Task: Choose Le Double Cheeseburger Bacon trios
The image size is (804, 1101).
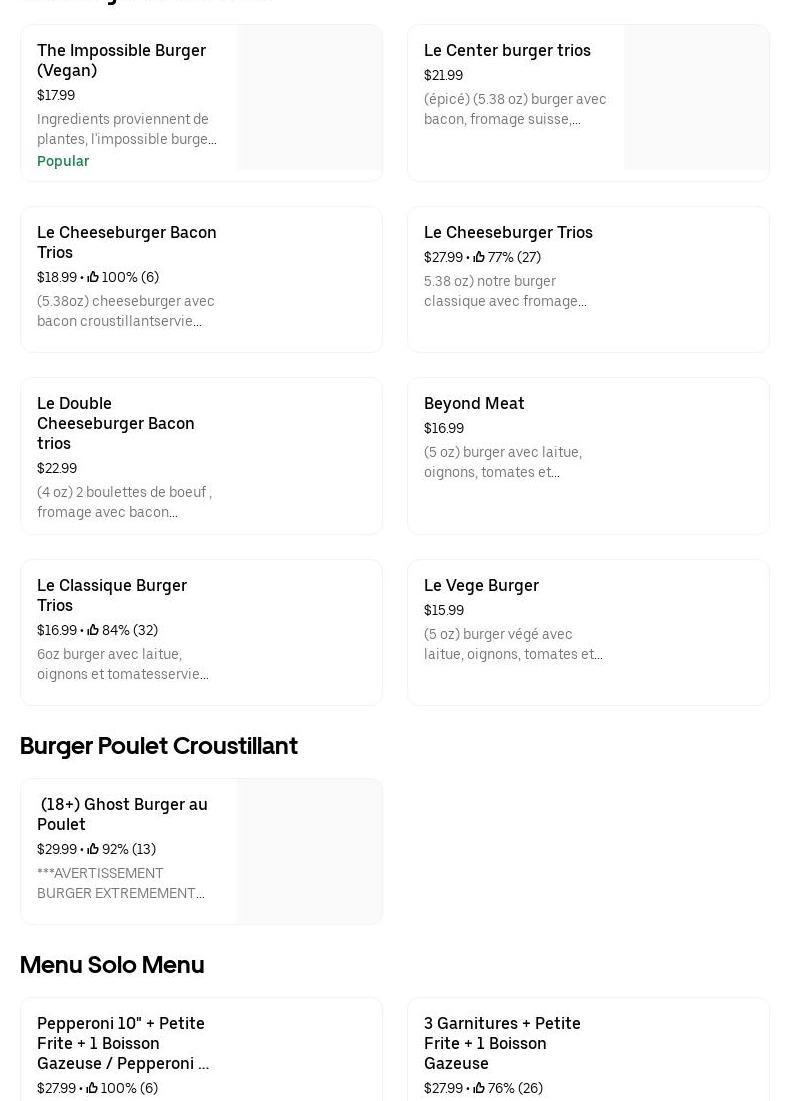Action: pos(116,423)
